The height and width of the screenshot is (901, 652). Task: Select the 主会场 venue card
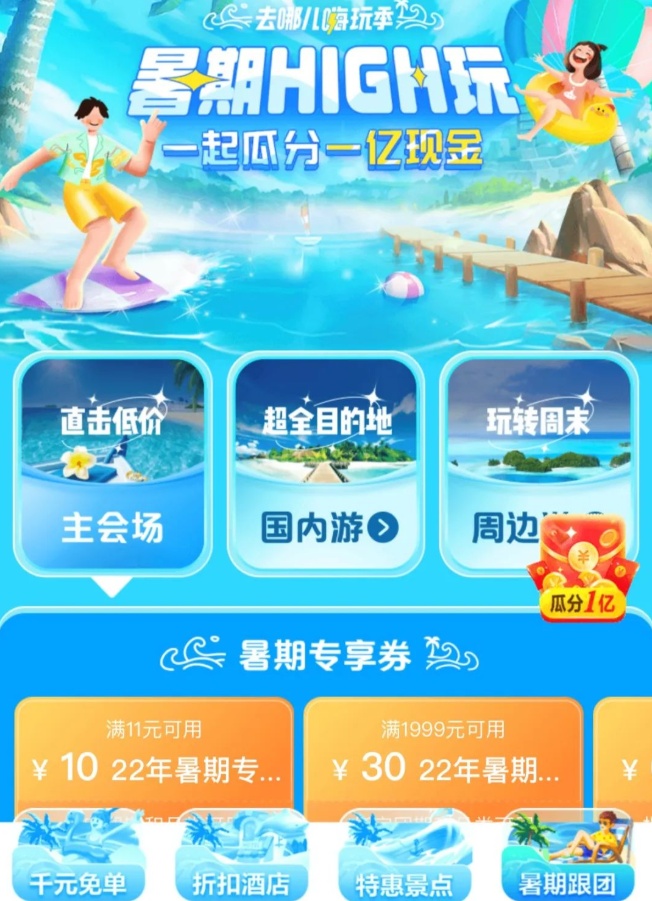[112, 463]
